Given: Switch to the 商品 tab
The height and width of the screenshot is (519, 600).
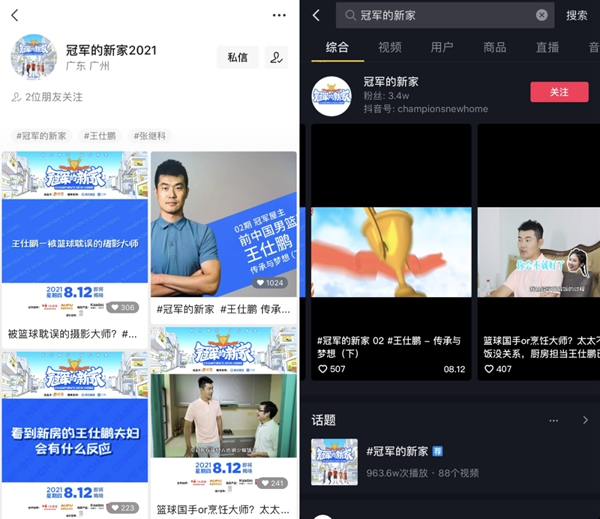Looking at the screenshot, I should coord(494,47).
